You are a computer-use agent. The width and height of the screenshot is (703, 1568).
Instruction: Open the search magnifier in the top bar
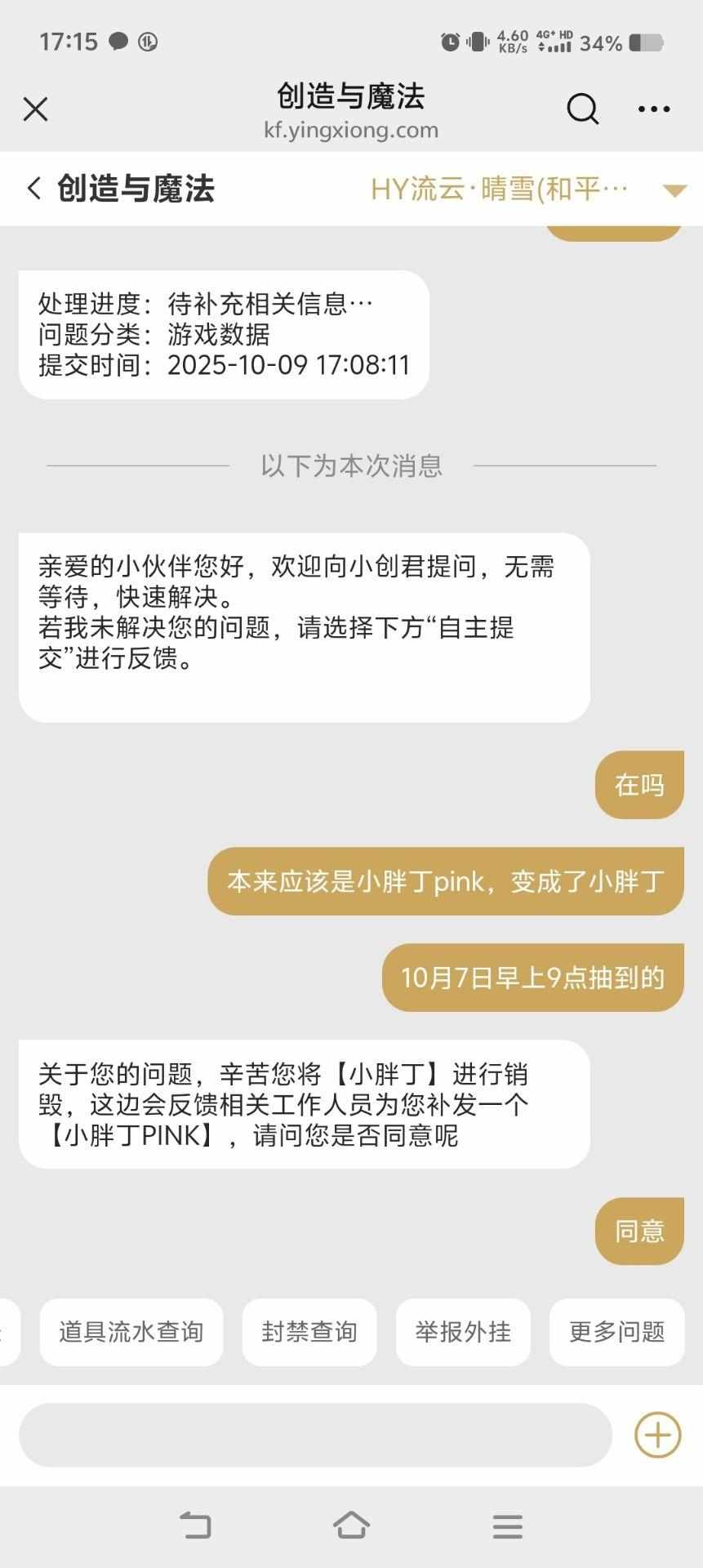coord(582,109)
